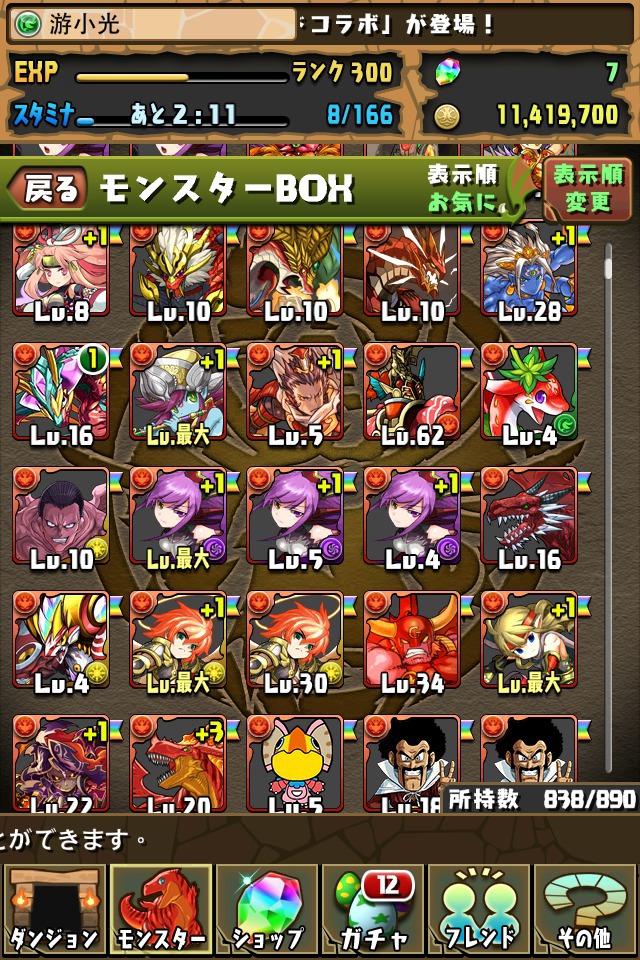Select the yellow bird monster Lv.5
Image resolution: width=640 pixels, height=960 pixels.
295,760
